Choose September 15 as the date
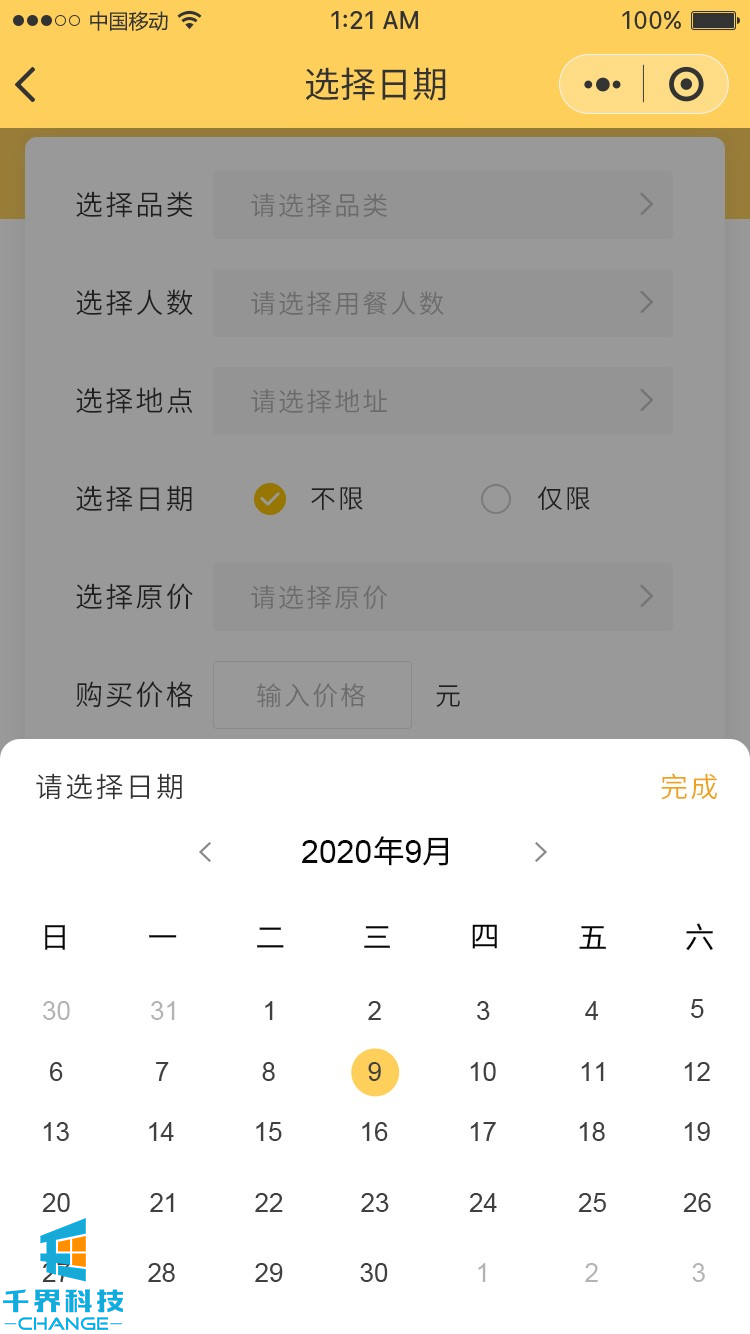 point(268,1132)
